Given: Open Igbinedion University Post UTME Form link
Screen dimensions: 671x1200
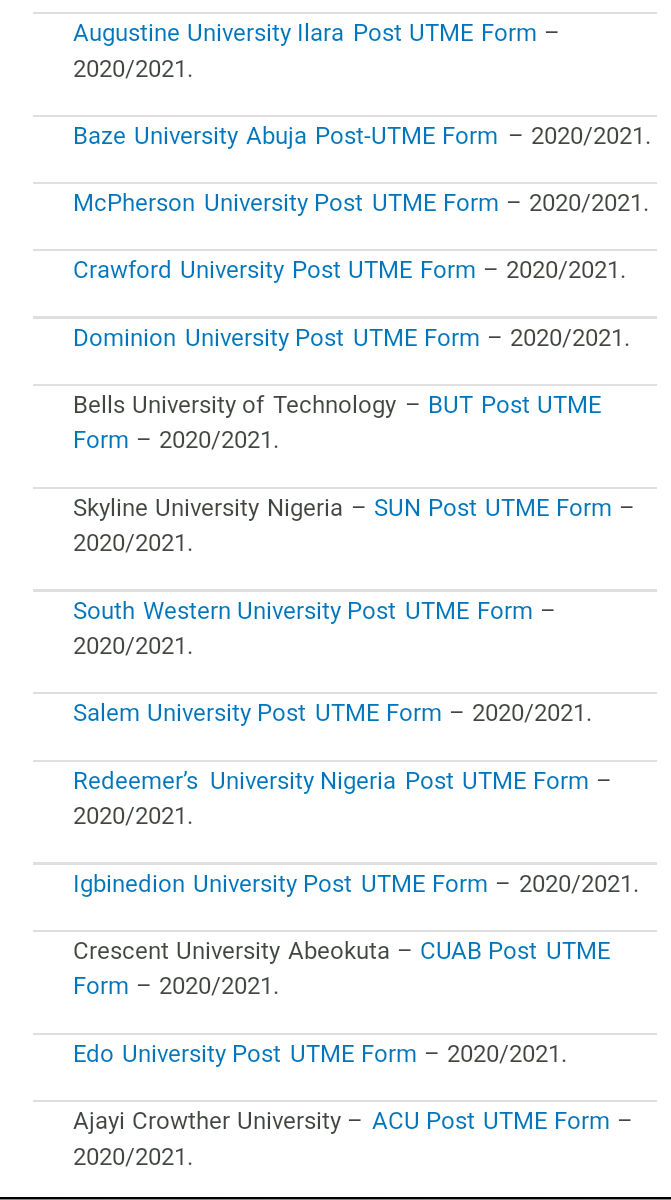Looking at the screenshot, I should pyautogui.click(x=280, y=884).
